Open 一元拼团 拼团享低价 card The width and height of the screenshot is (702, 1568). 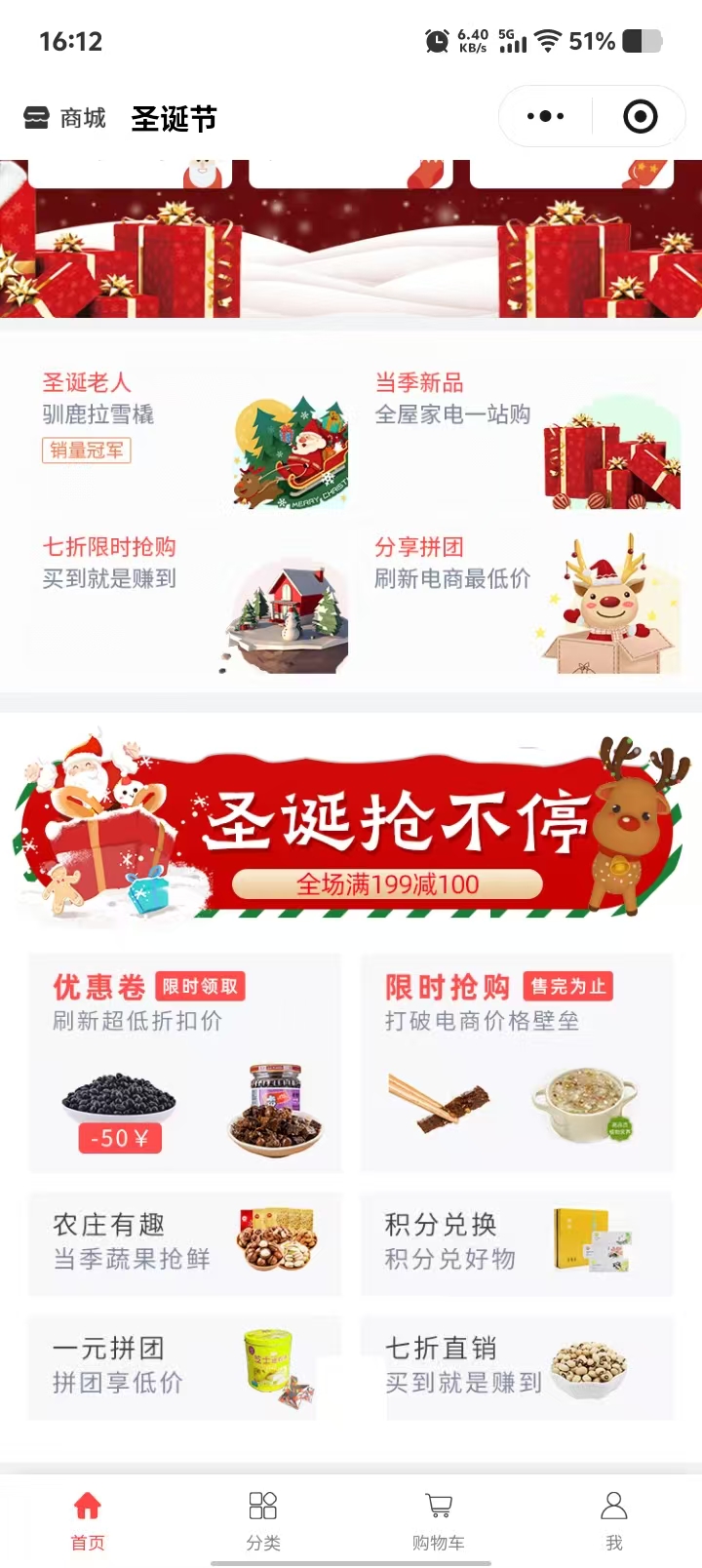[185, 1366]
